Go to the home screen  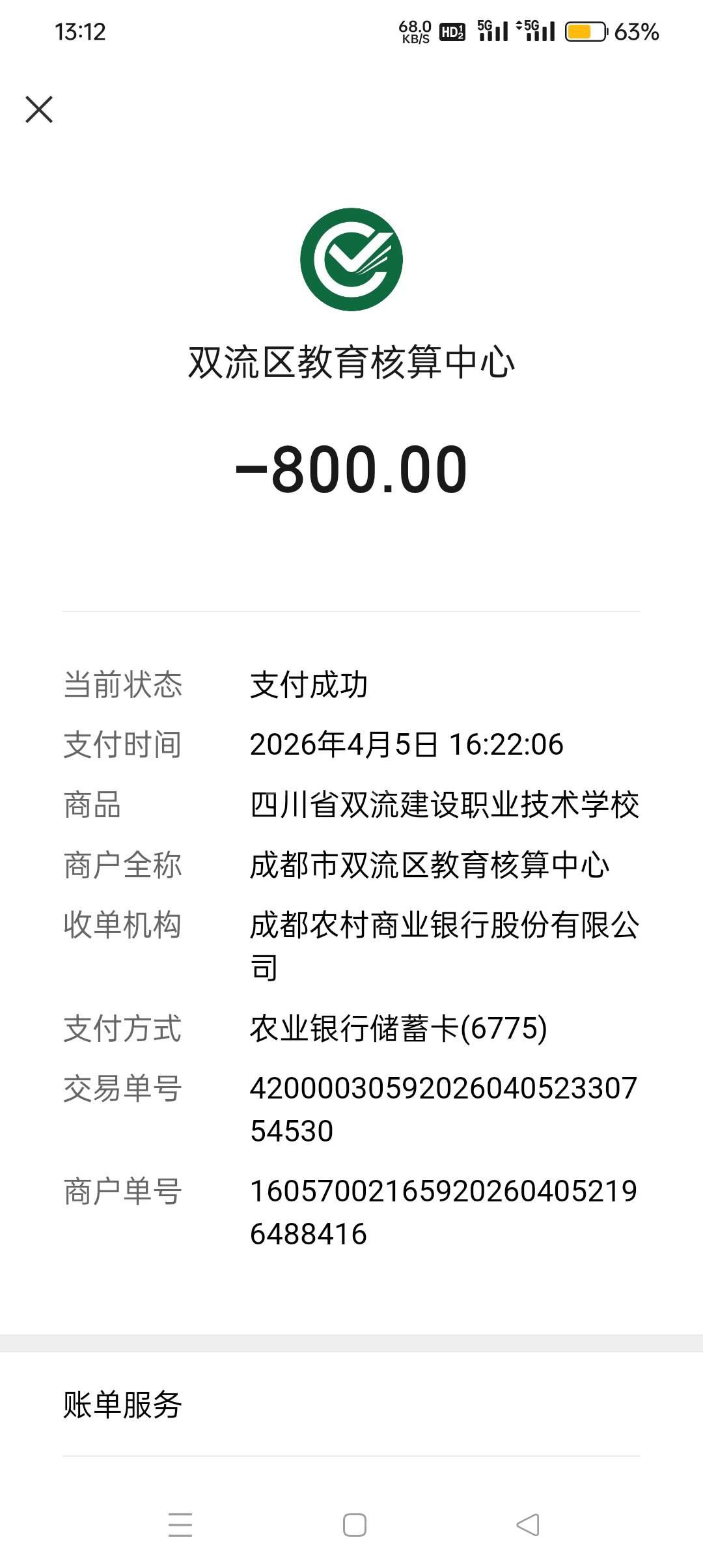coord(354,1524)
